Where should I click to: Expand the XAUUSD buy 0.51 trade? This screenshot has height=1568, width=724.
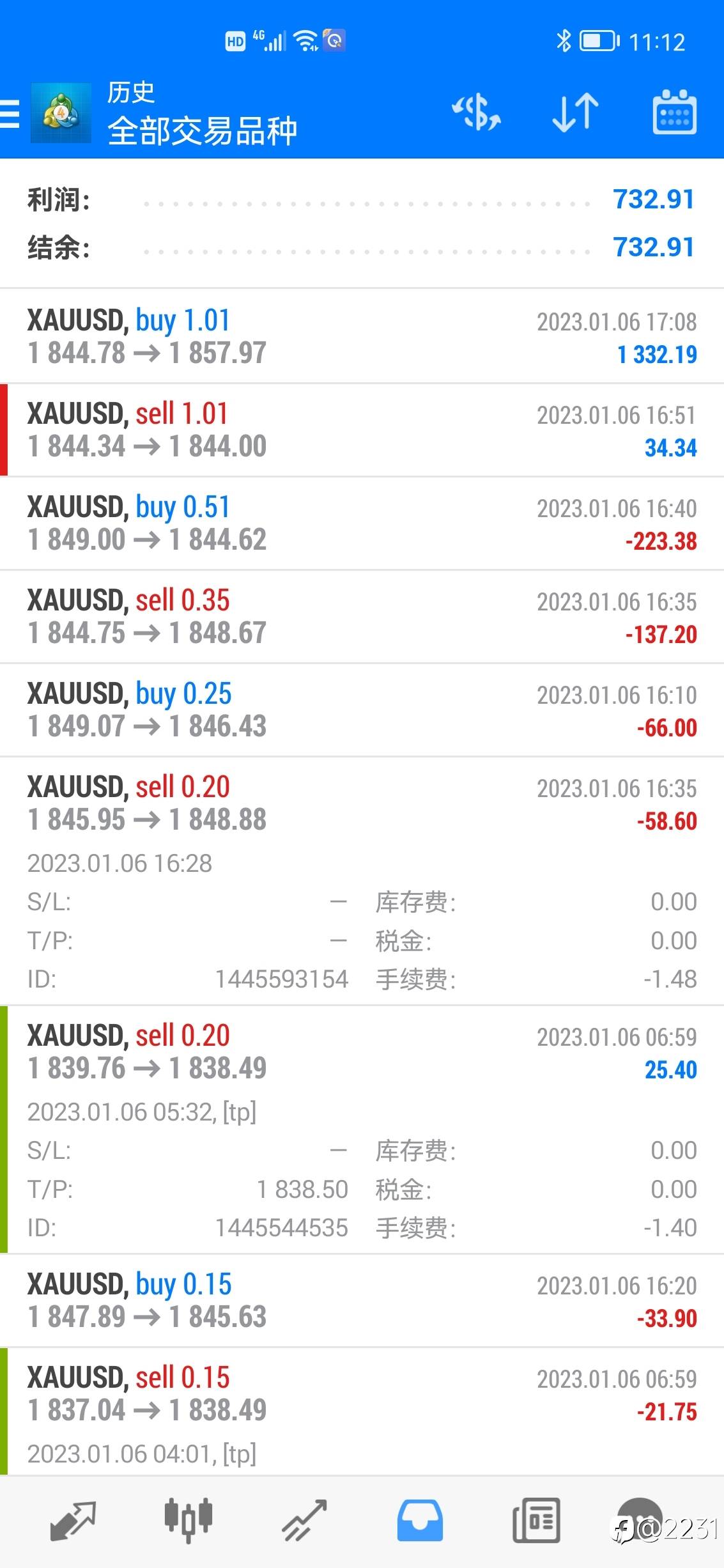click(362, 523)
